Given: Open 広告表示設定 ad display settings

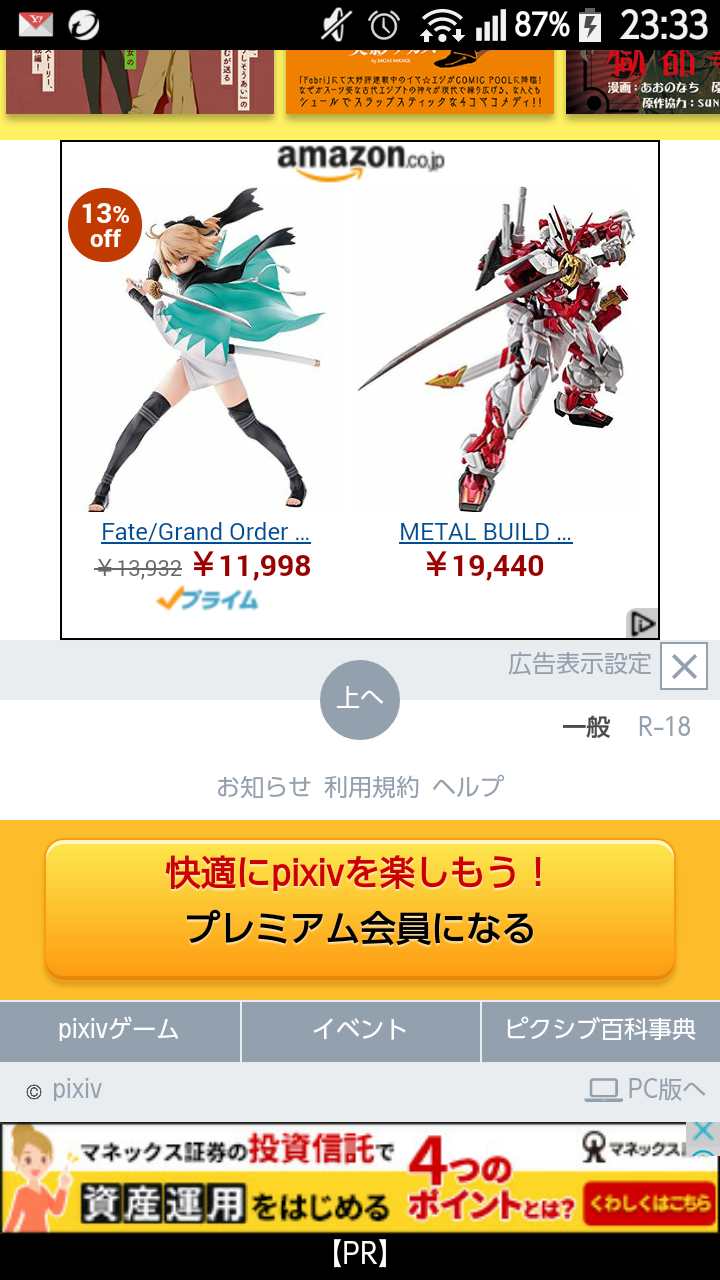Looking at the screenshot, I should point(579,664).
